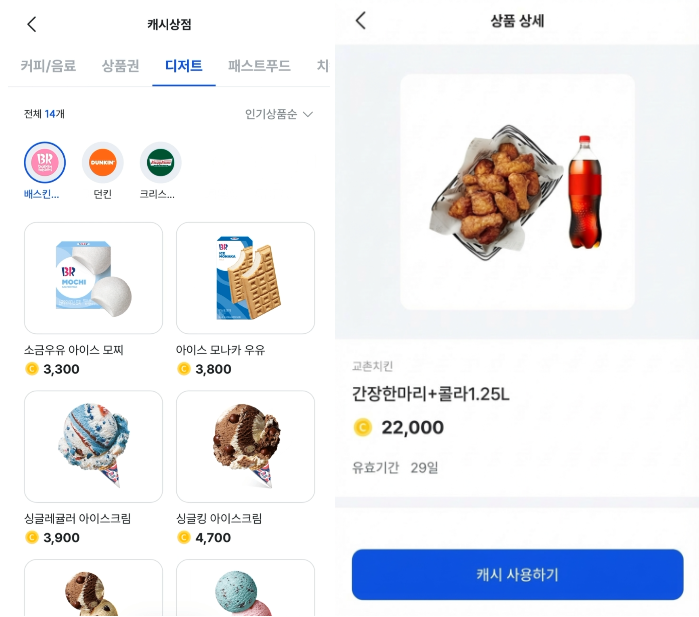Filter by the 배스킨라빈스 brand
The width and height of the screenshot is (699, 617).
(44, 163)
